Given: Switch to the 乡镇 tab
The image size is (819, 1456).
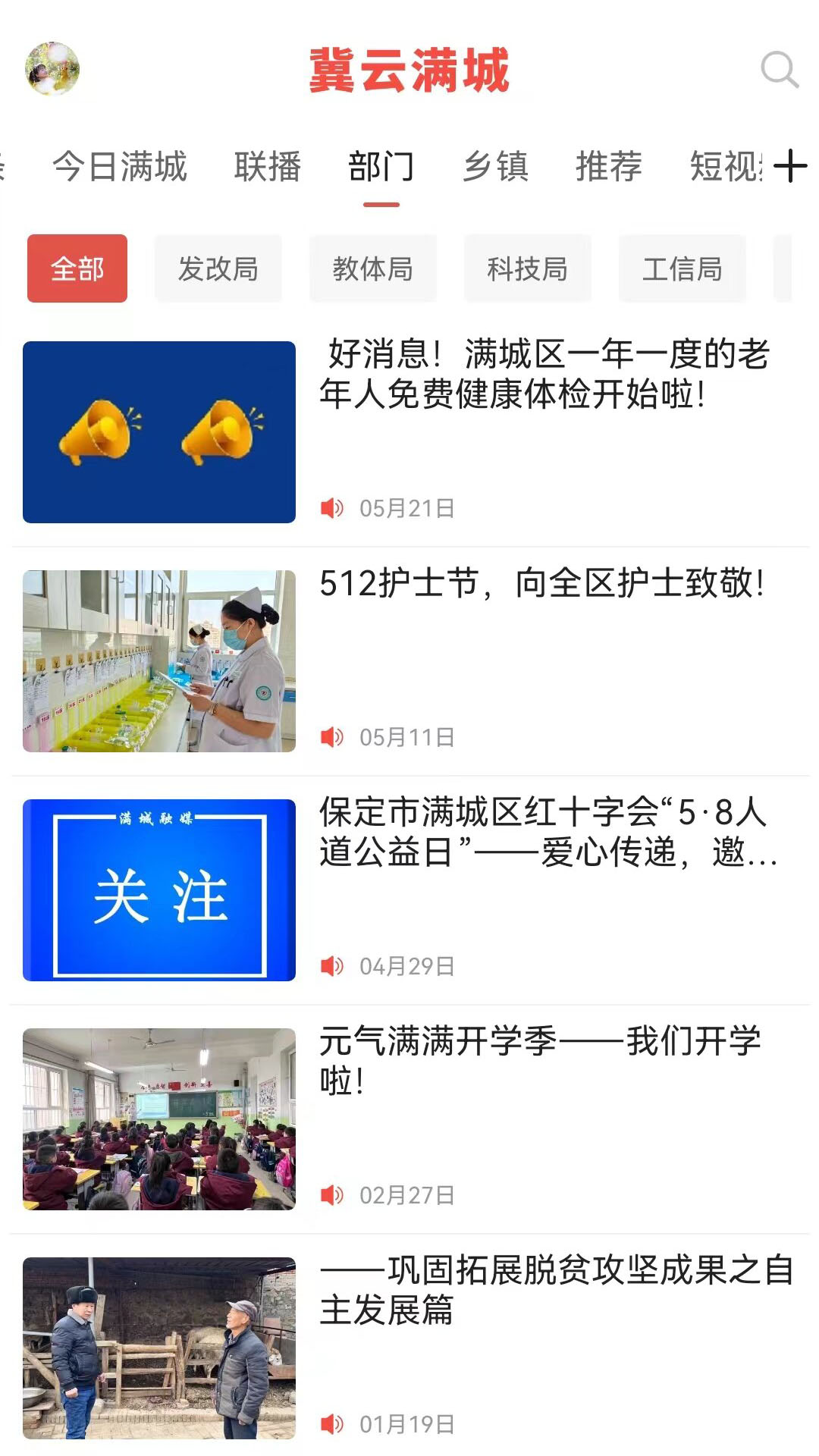Looking at the screenshot, I should click(x=495, y=166).
